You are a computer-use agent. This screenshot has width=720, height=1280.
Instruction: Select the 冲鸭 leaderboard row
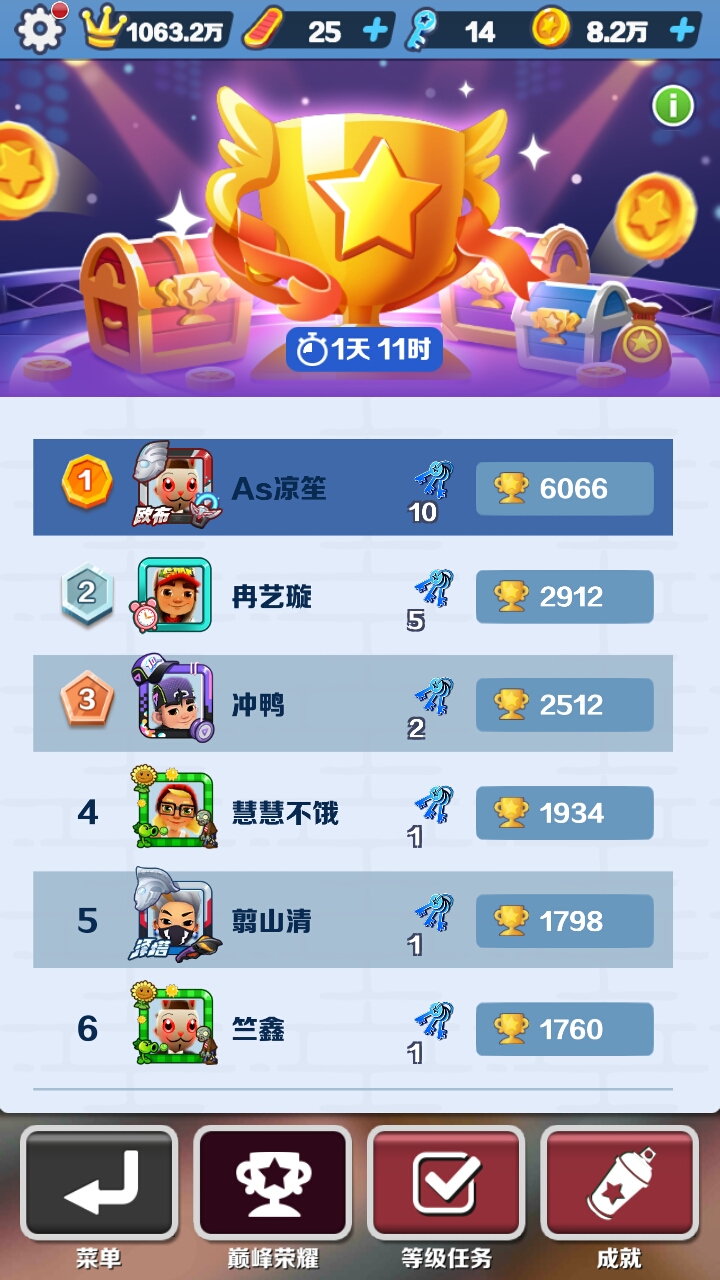click(353, 703)
